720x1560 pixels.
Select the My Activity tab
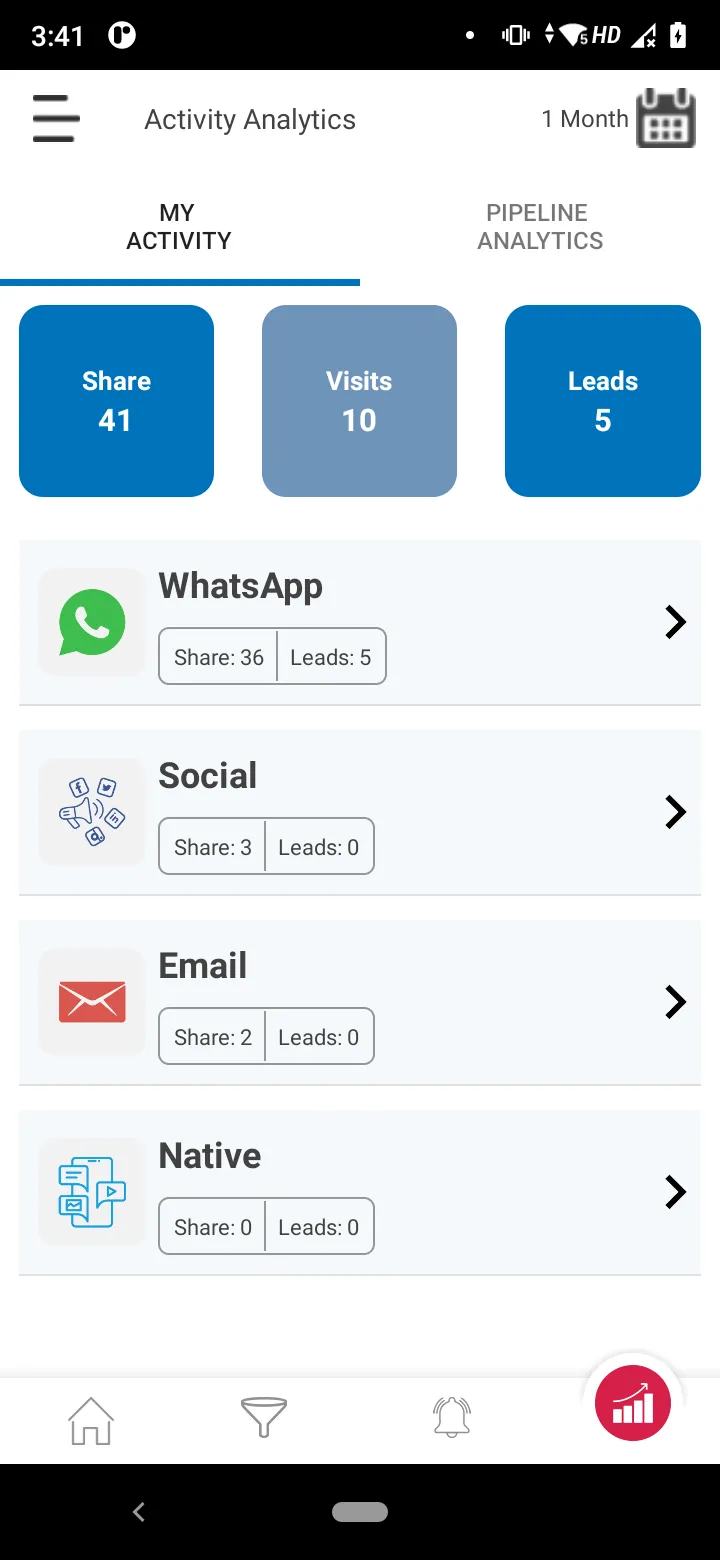coord(179,227)
